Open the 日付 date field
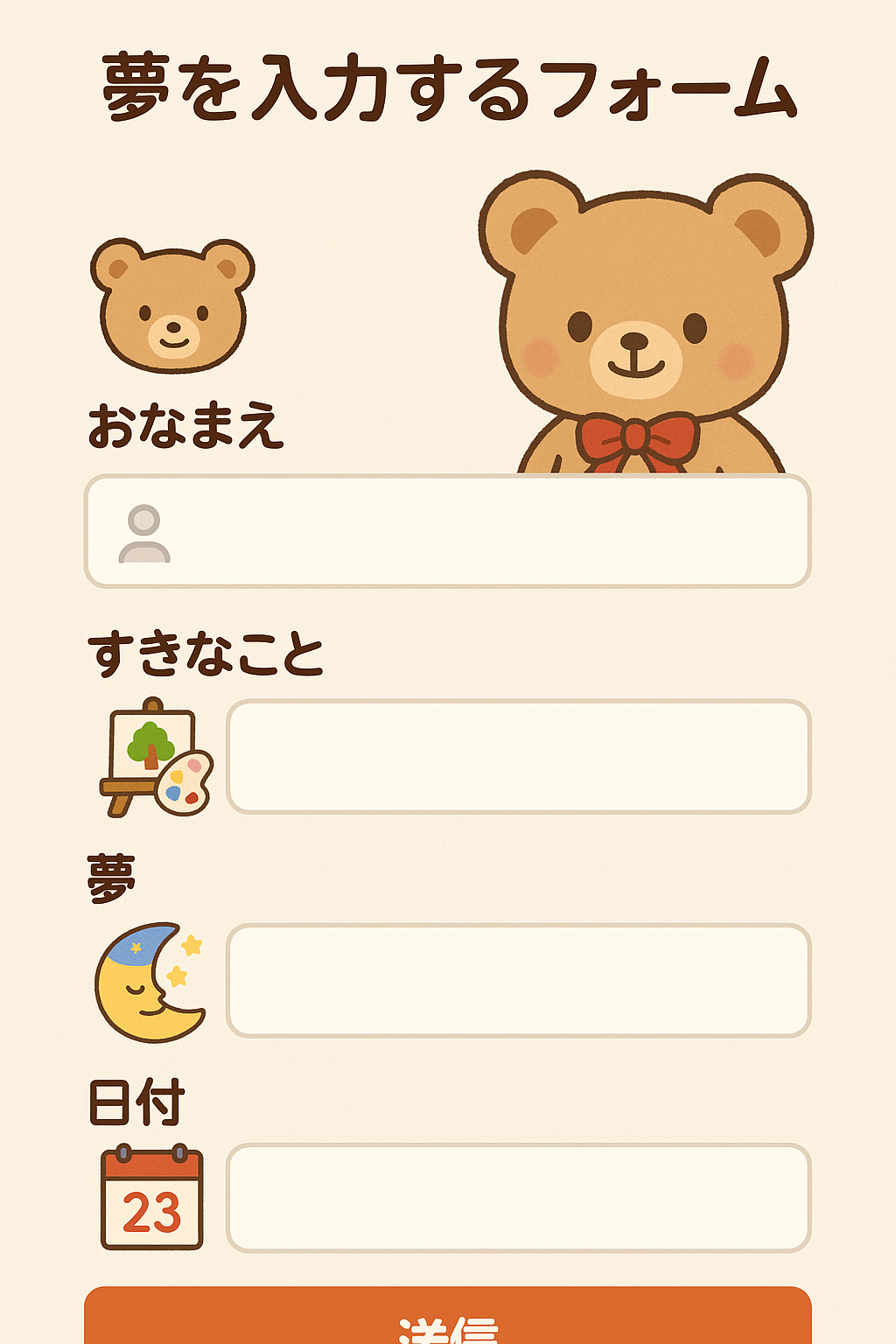Image resolution: width=896 pixels, height=1344 pixels. [x=518, y=1198]
